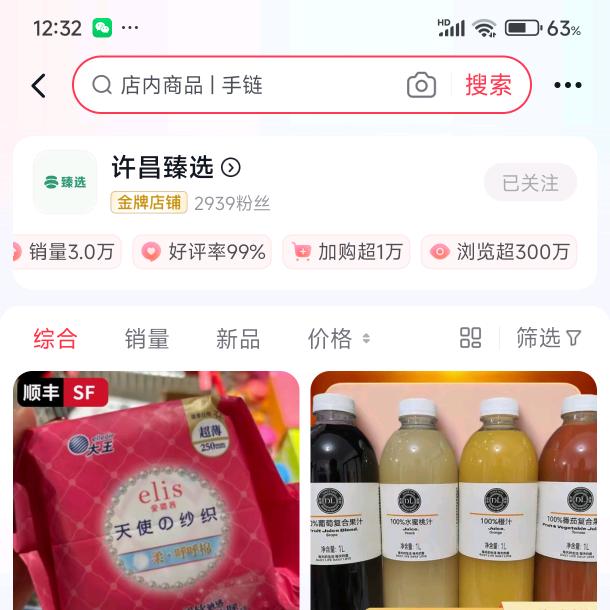Switch to the 综合 sort tab
This screenshot has height=610, width=610.
(x=55, y=339)
